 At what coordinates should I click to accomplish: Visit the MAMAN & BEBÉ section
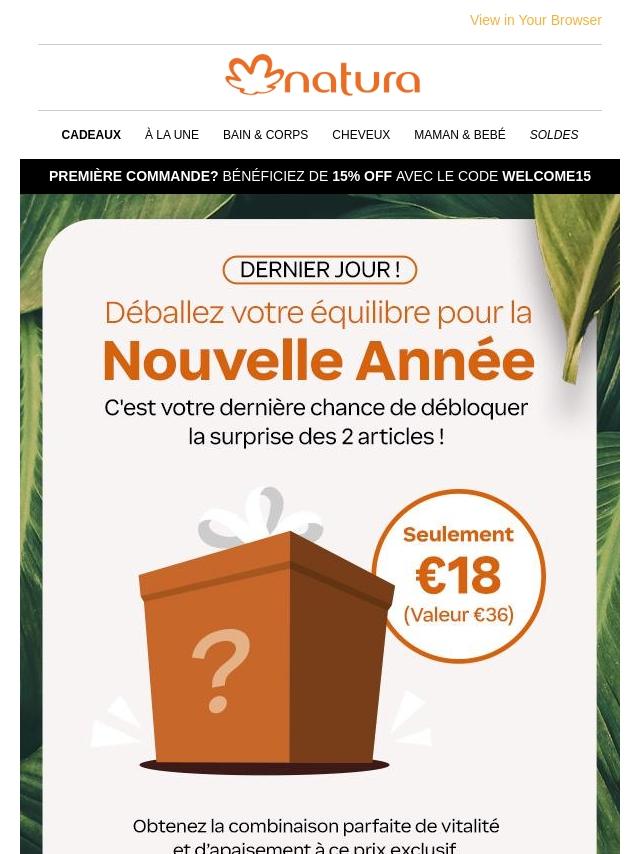460,135
